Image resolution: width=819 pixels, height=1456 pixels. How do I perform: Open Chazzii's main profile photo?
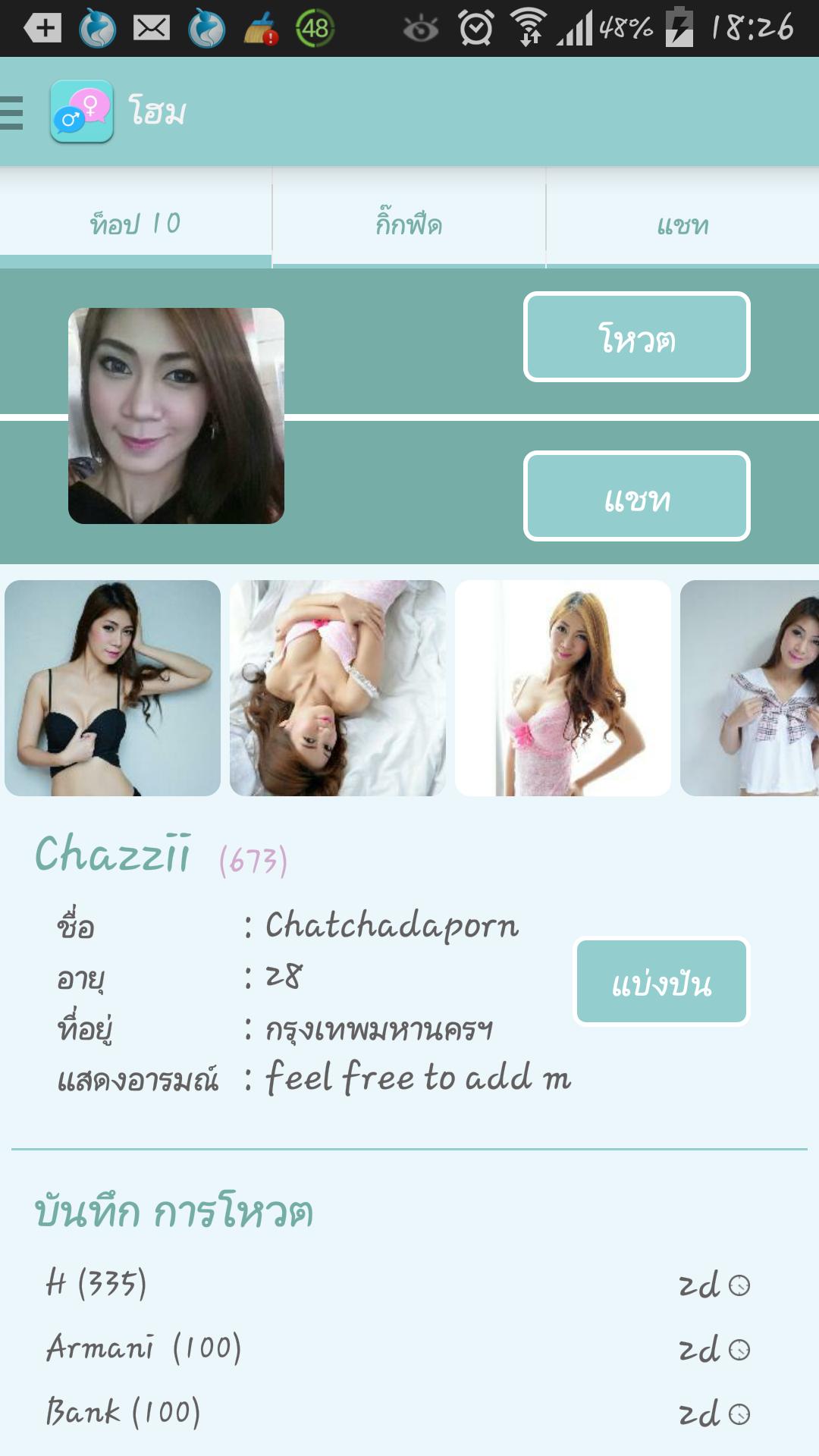(x=176, y=416)
